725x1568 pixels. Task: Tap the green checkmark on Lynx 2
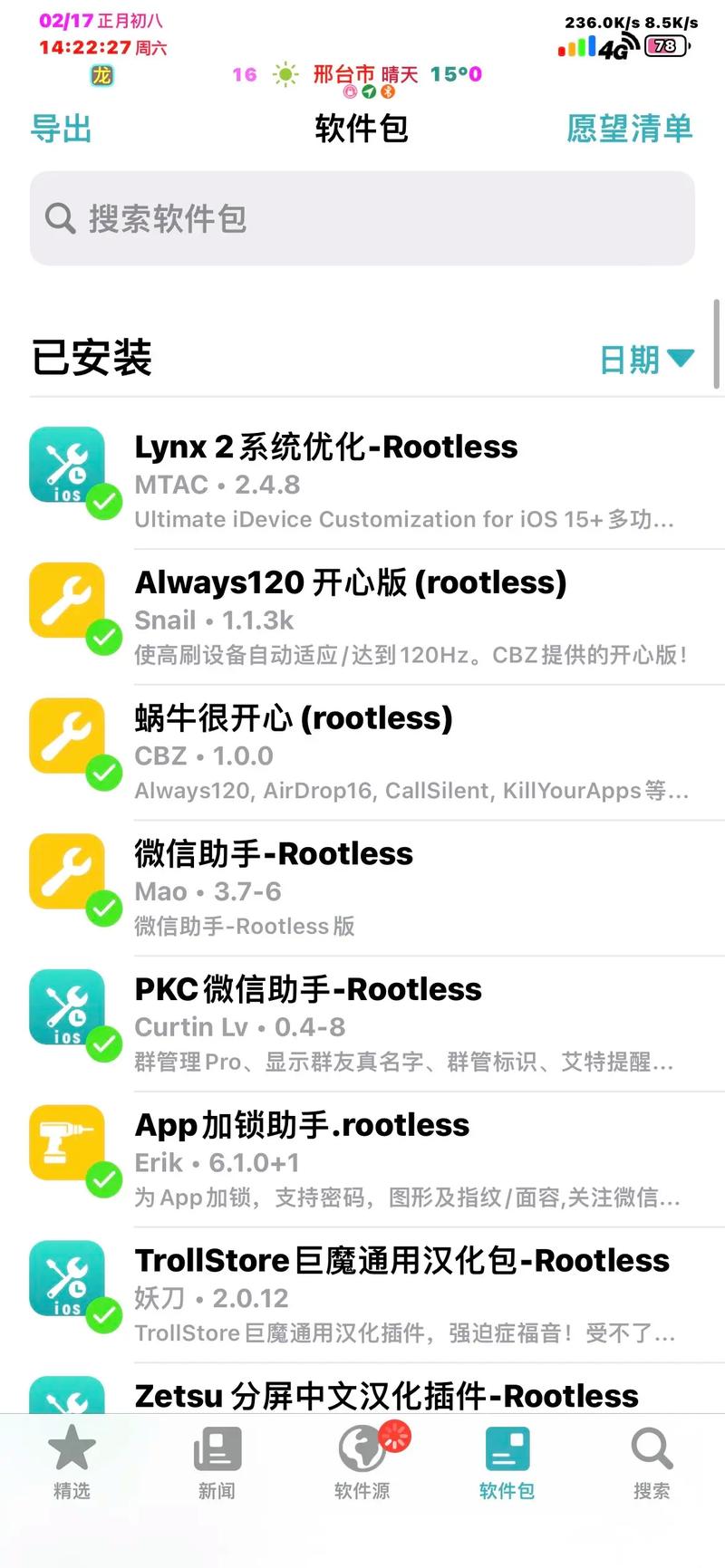[x=102, y=502]
